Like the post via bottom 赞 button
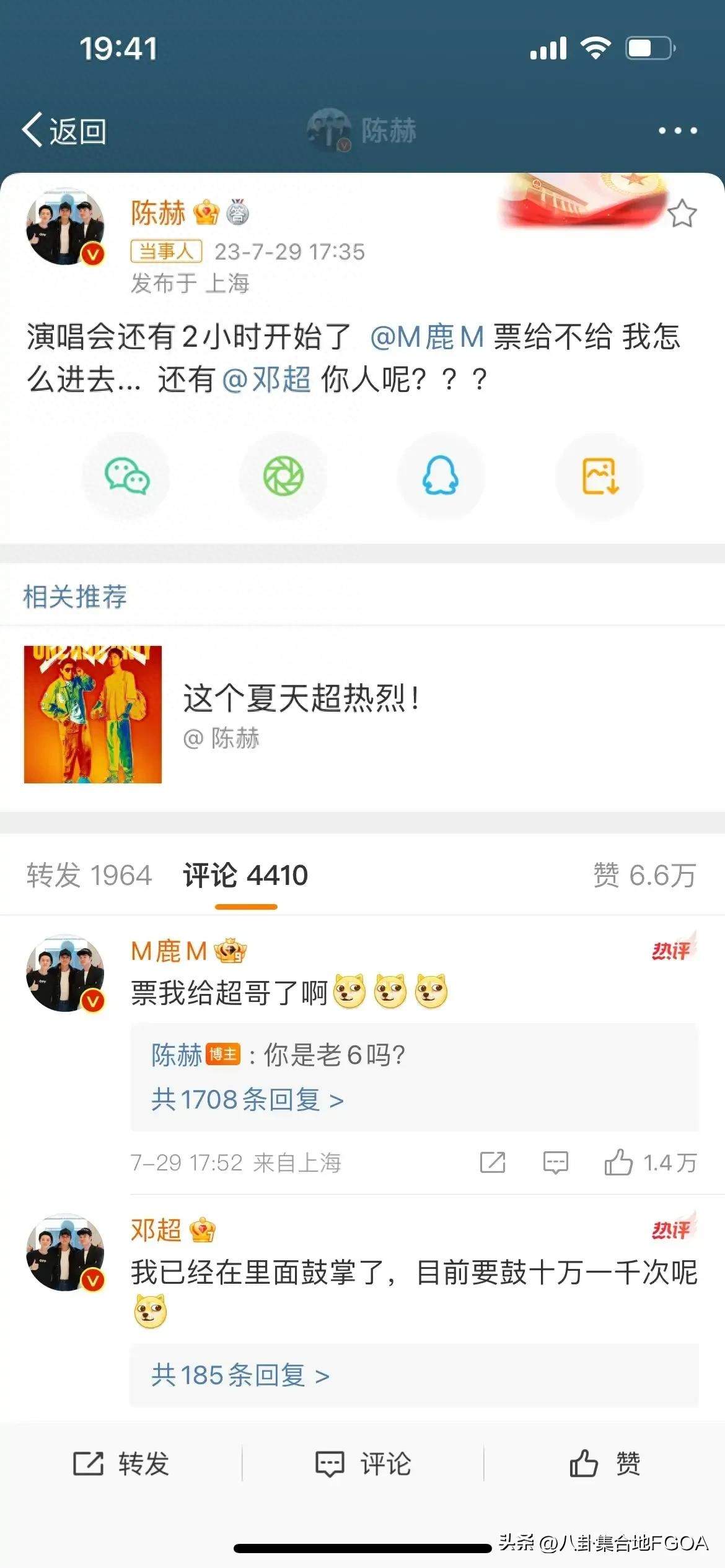Viewport: 725px width, 1568px height. [604, 1464]
